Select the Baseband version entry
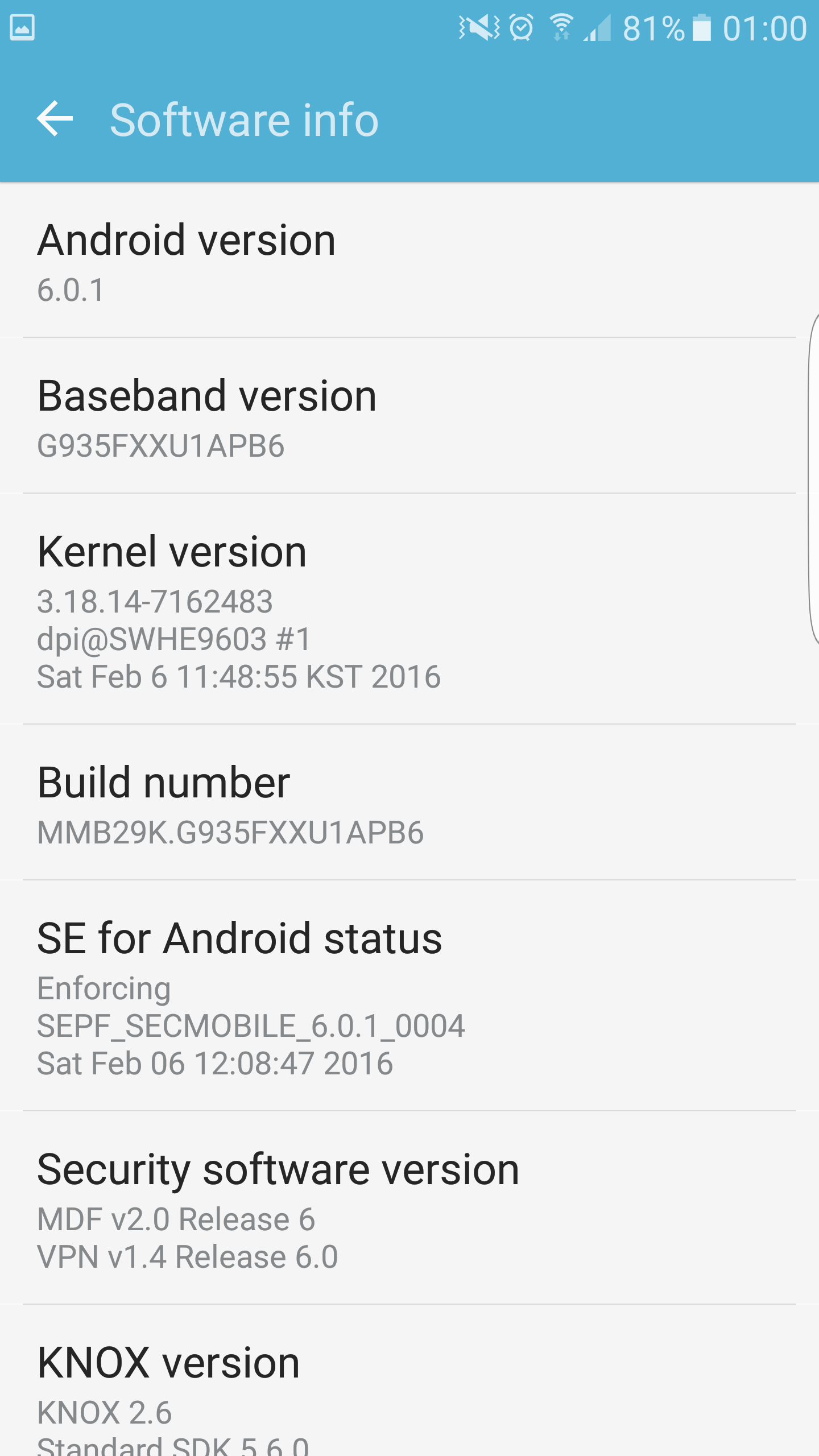Viewport: 819px width, 1456px height. [409, 417]
